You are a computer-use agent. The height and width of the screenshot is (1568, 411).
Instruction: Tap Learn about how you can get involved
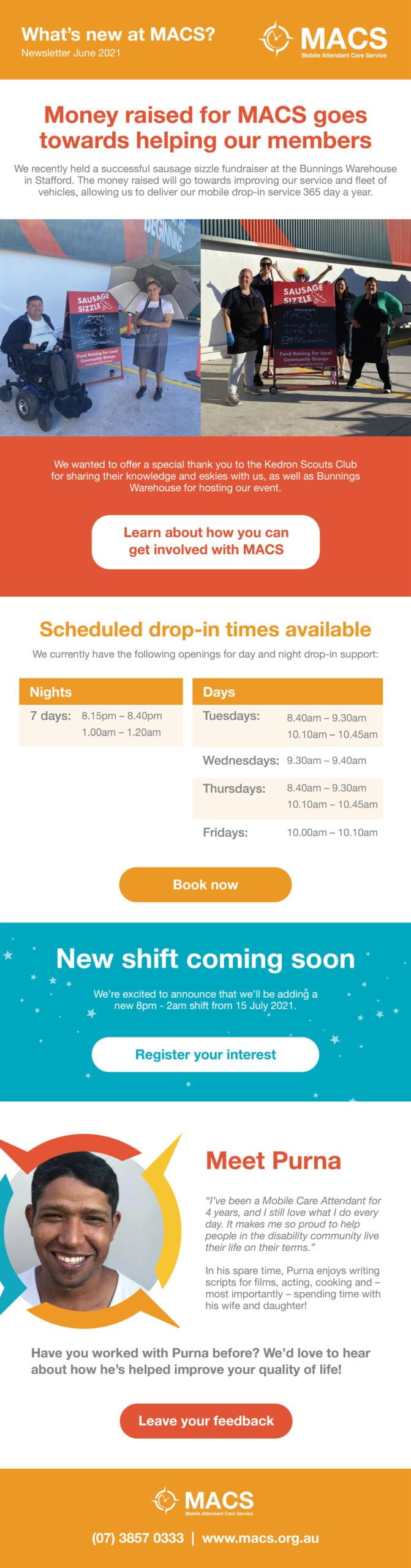tap(206, 541)
